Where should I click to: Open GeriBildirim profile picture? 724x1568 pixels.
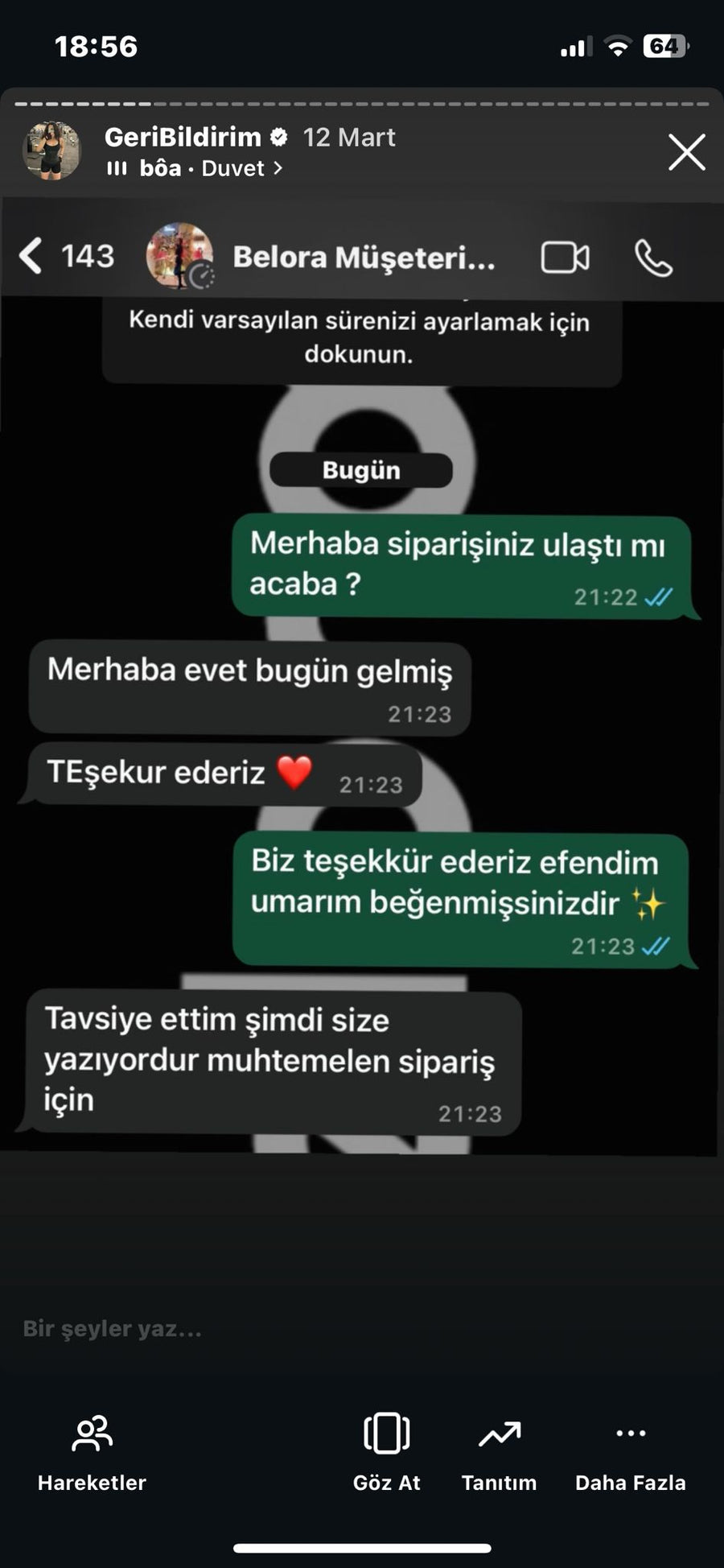pyautogui.click(x=51, y=151)
